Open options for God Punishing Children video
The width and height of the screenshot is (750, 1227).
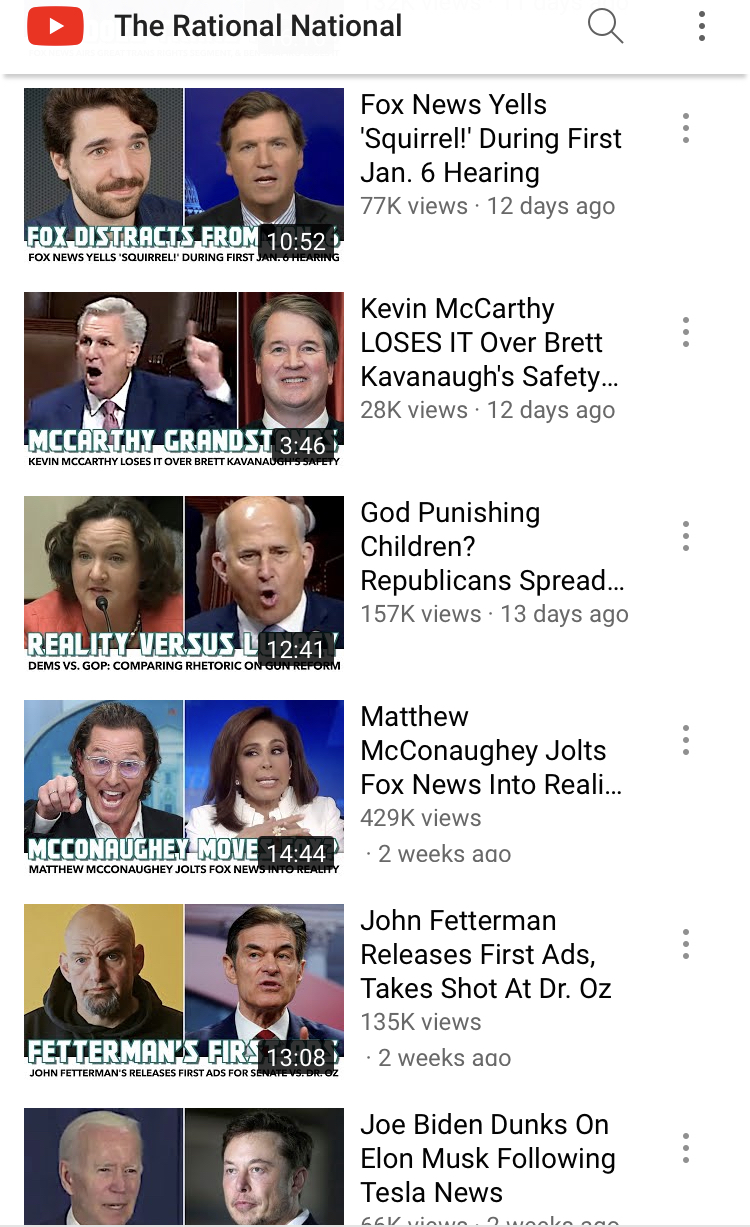[x=686, y=536]
